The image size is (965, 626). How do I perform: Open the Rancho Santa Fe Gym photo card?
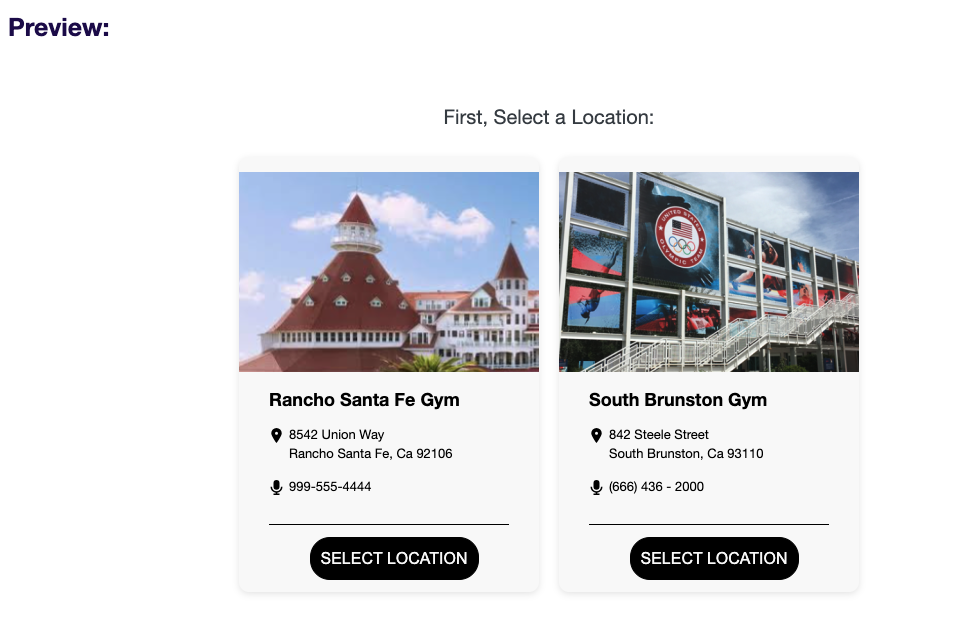click(x=389, y=272)
